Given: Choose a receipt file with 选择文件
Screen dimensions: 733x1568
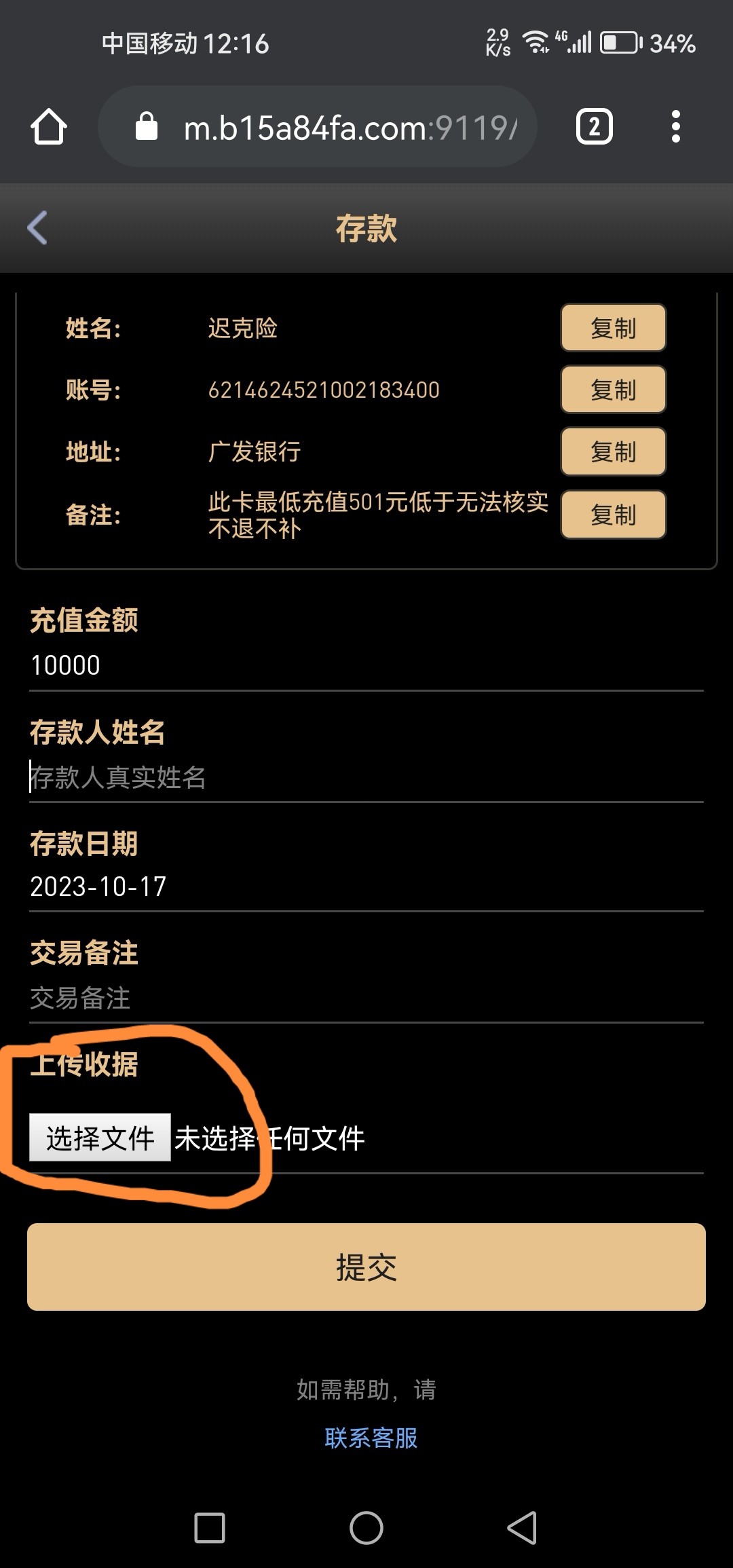Looking at the screenshot, I should tap(100, 1138).
